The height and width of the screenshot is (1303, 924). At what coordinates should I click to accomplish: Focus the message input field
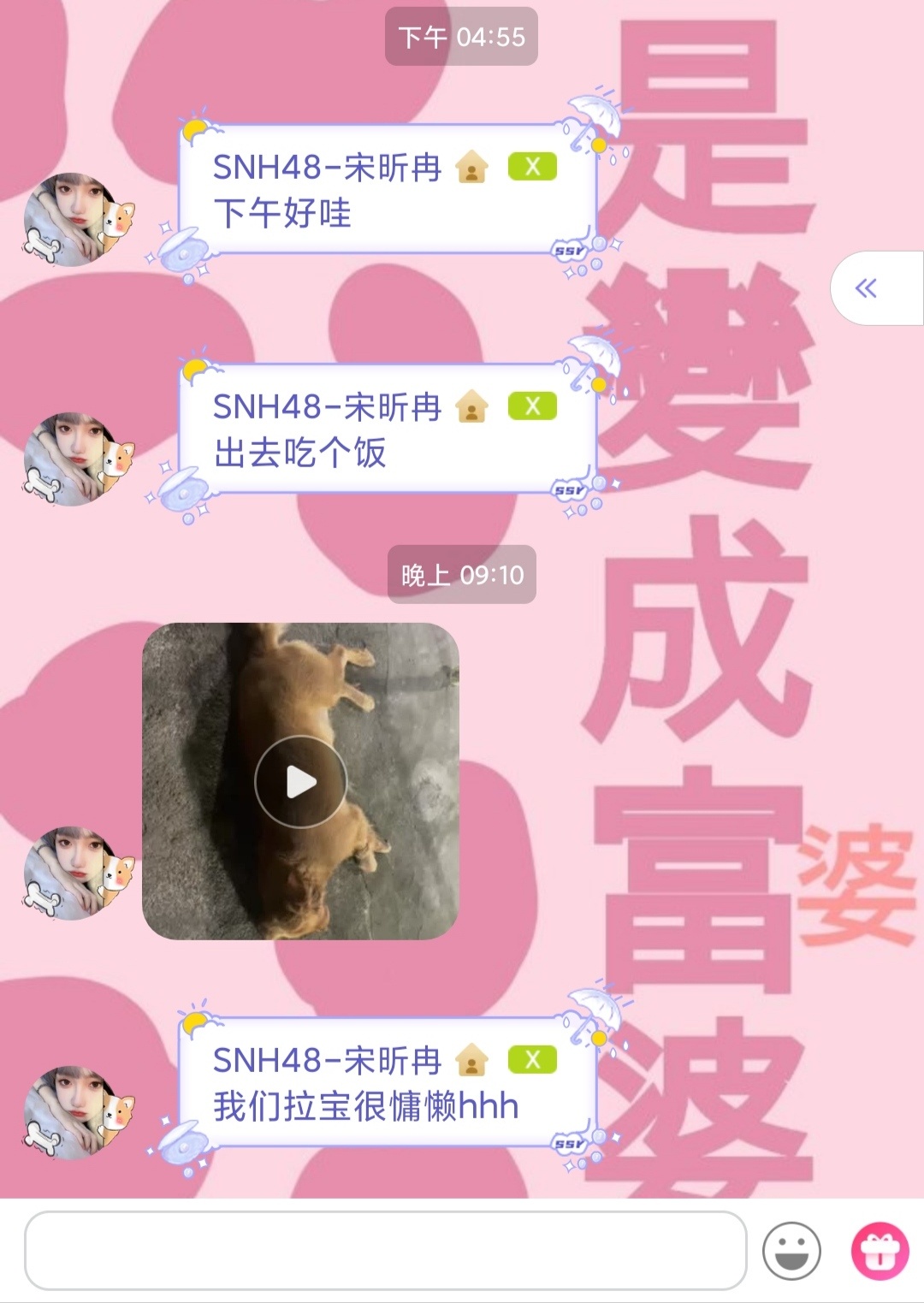[x=385, y=1250]
